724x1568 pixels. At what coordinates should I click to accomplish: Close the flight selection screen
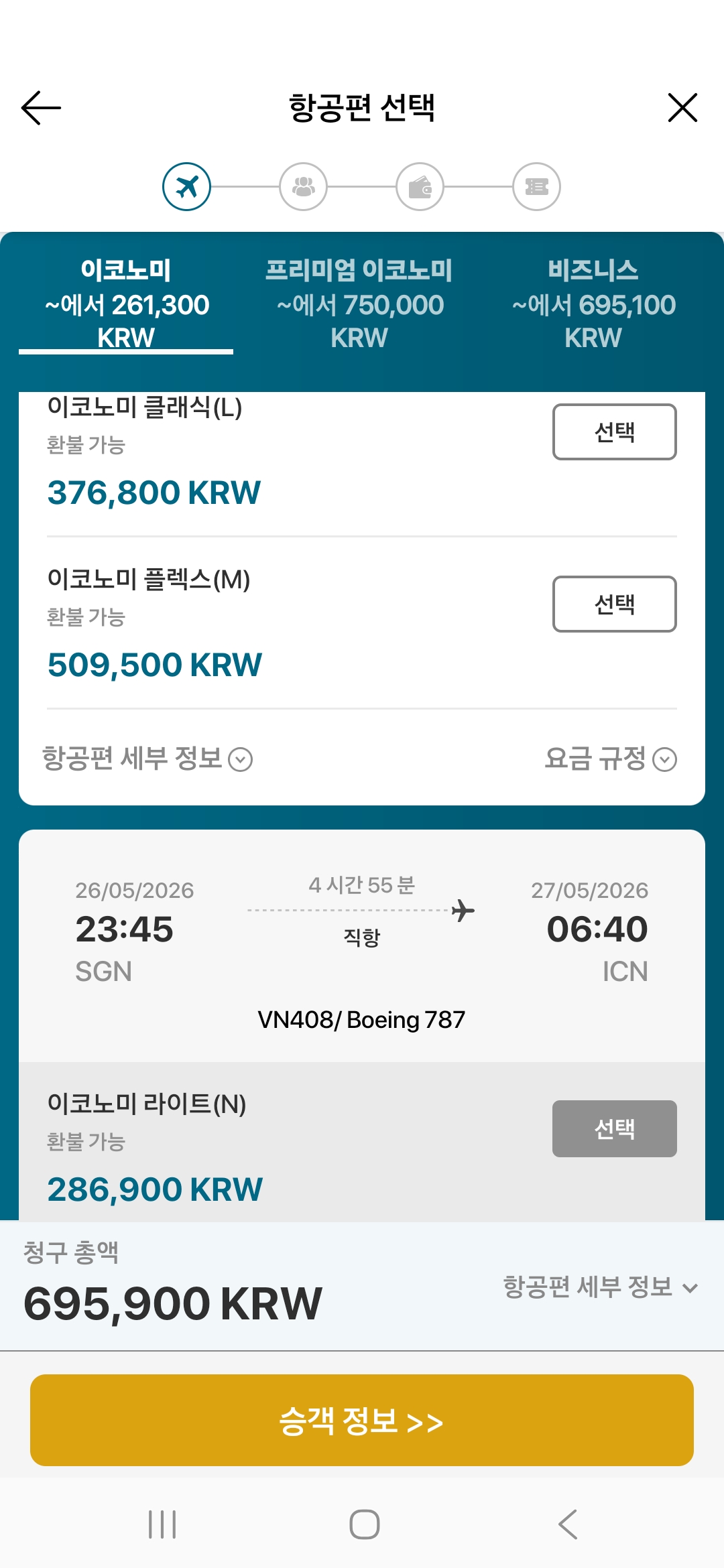[682, 108]
